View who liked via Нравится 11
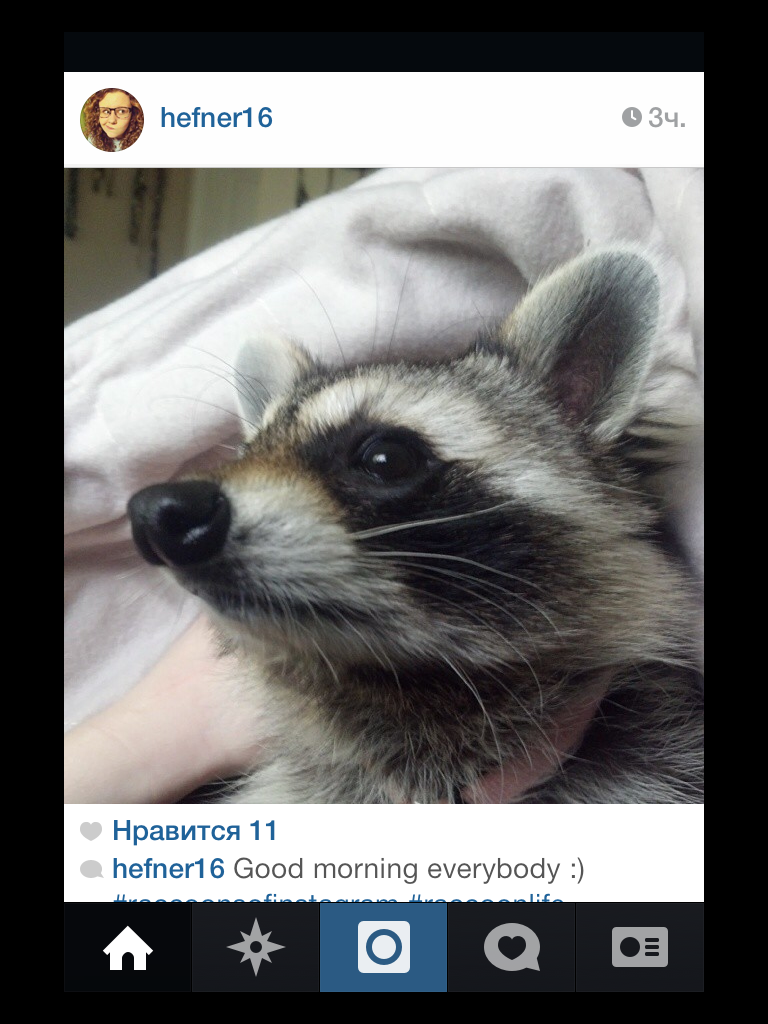The image size is (768, 1024). point(194,831)
